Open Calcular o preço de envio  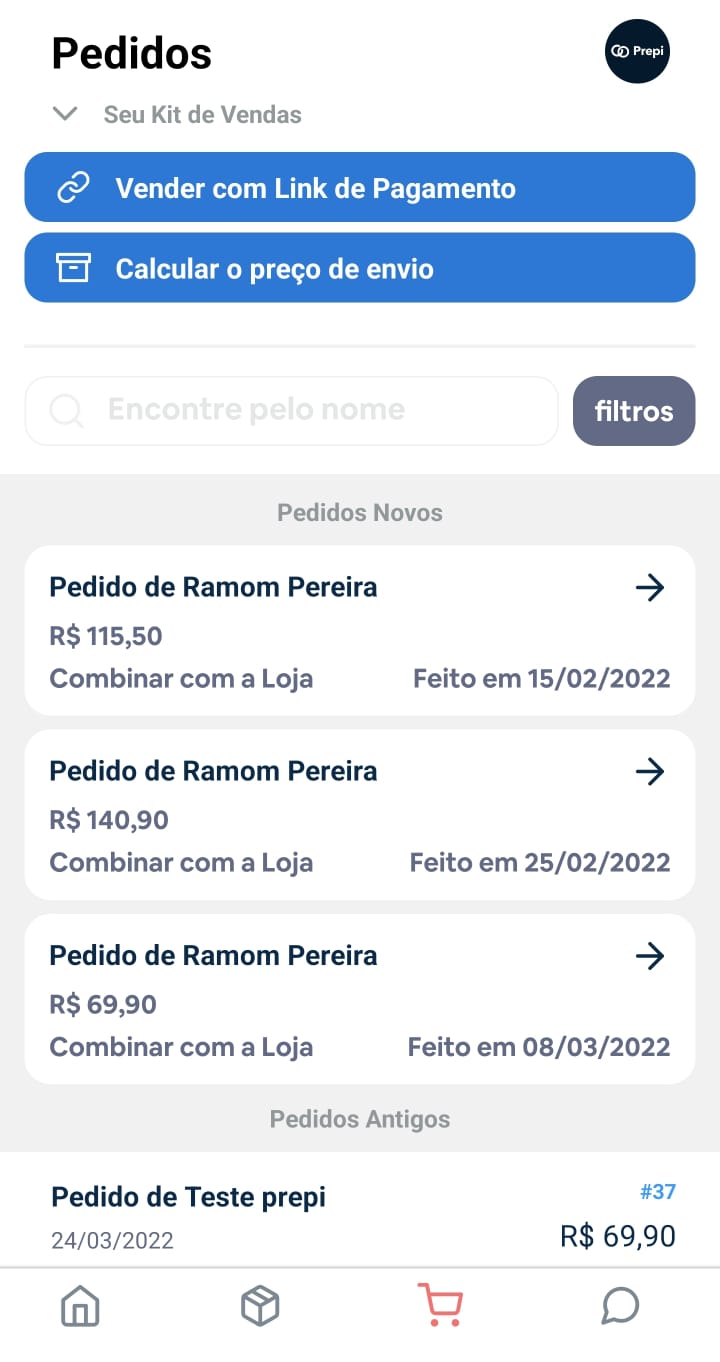point(359,268)
